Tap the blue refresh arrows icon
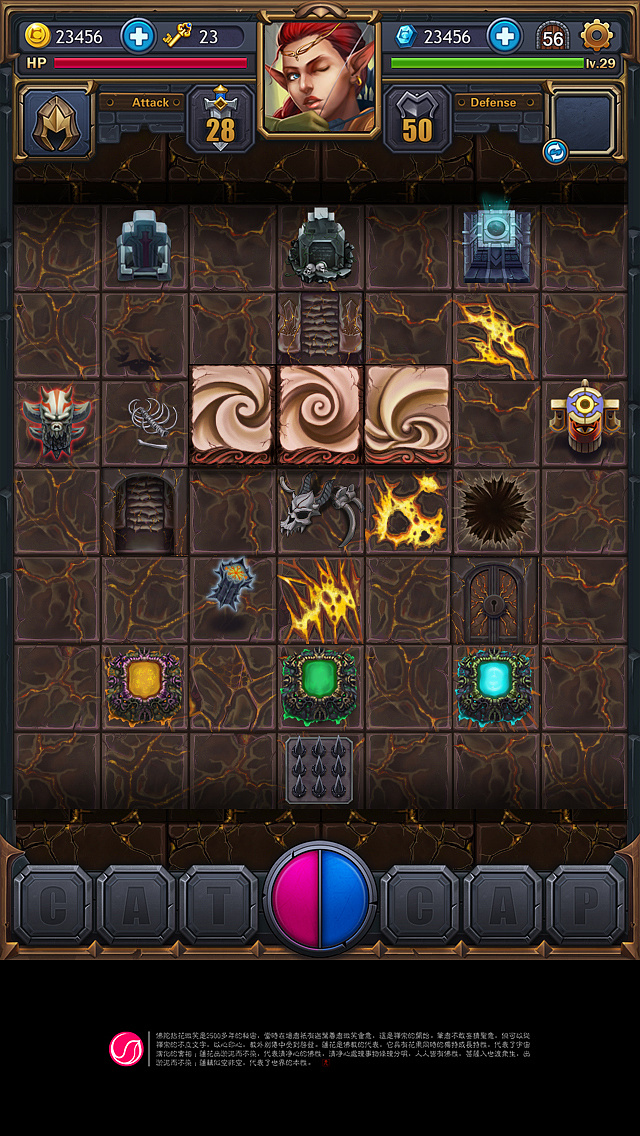640x1136 pixels. pos(555,152)
